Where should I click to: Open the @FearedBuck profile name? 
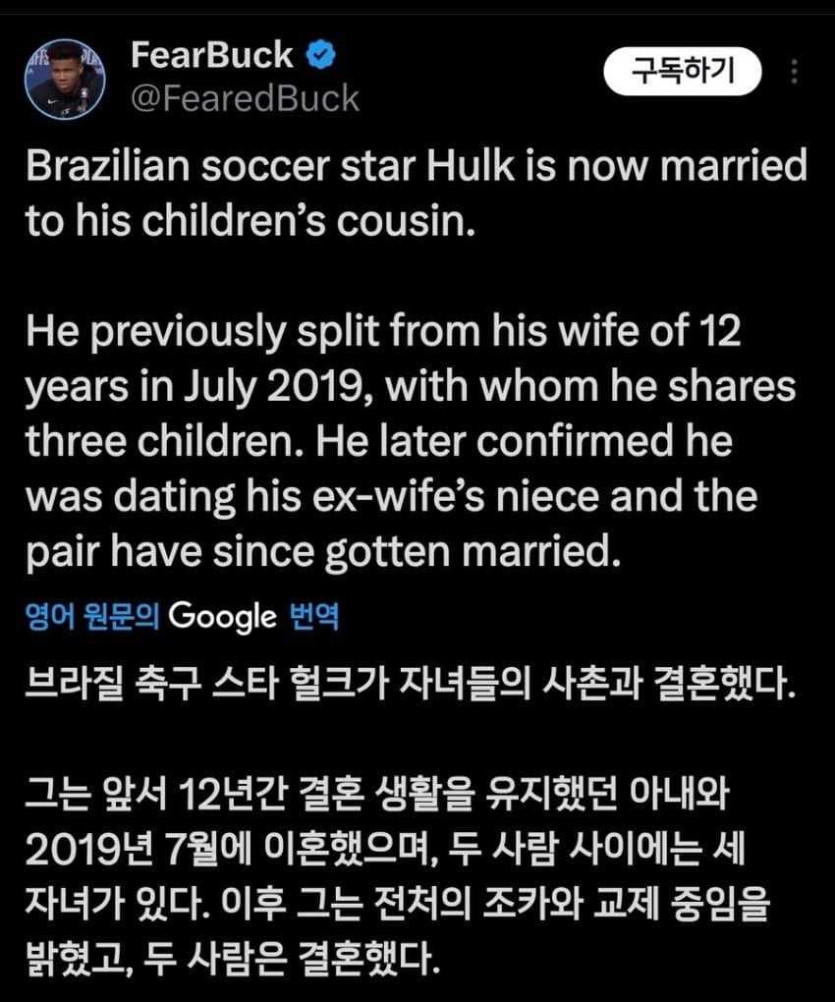[245, 98]
